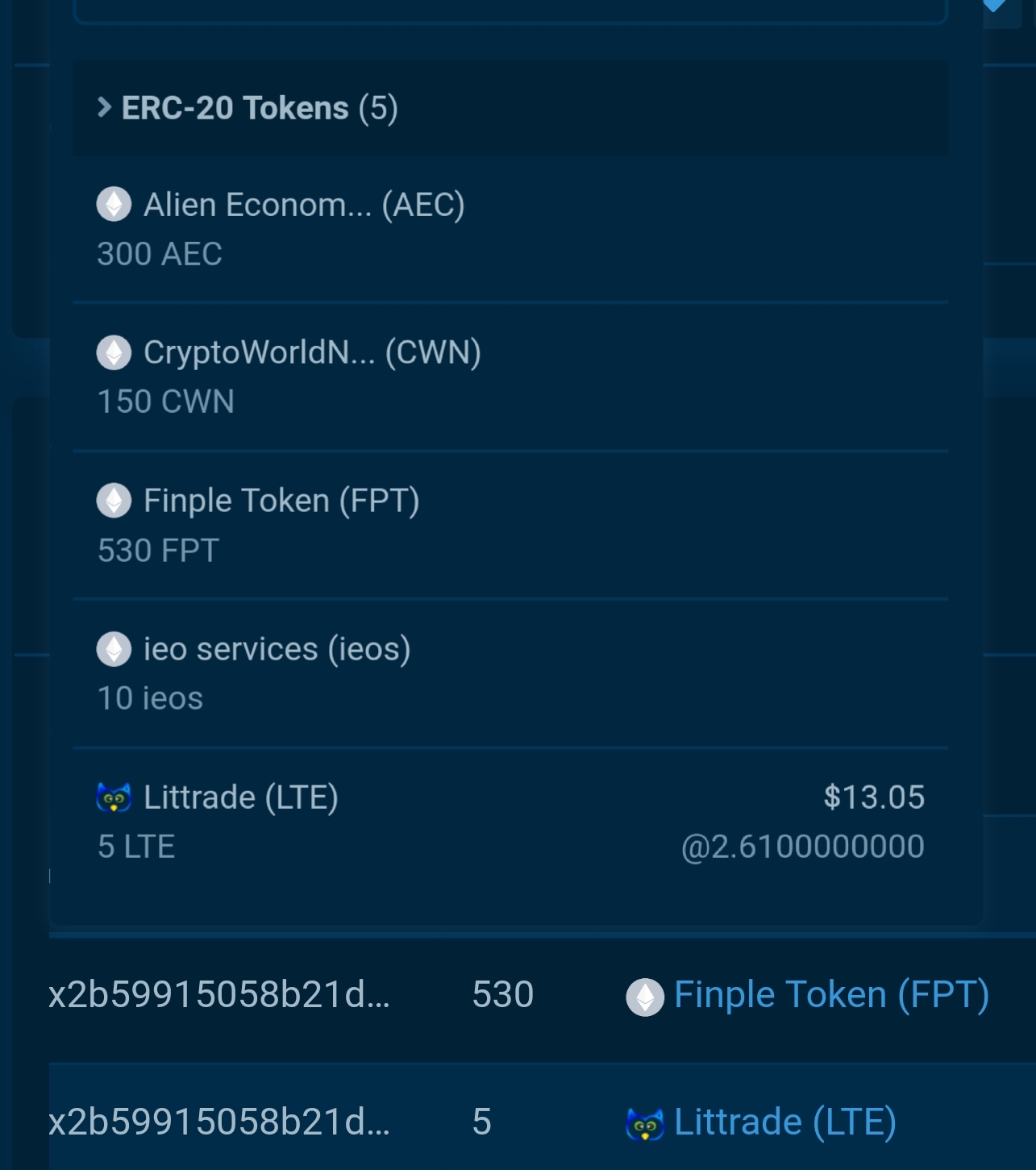Open Alien Econom... (AEC) token entry
This screenshot has height=1170, width=1036.
point(303,206)
